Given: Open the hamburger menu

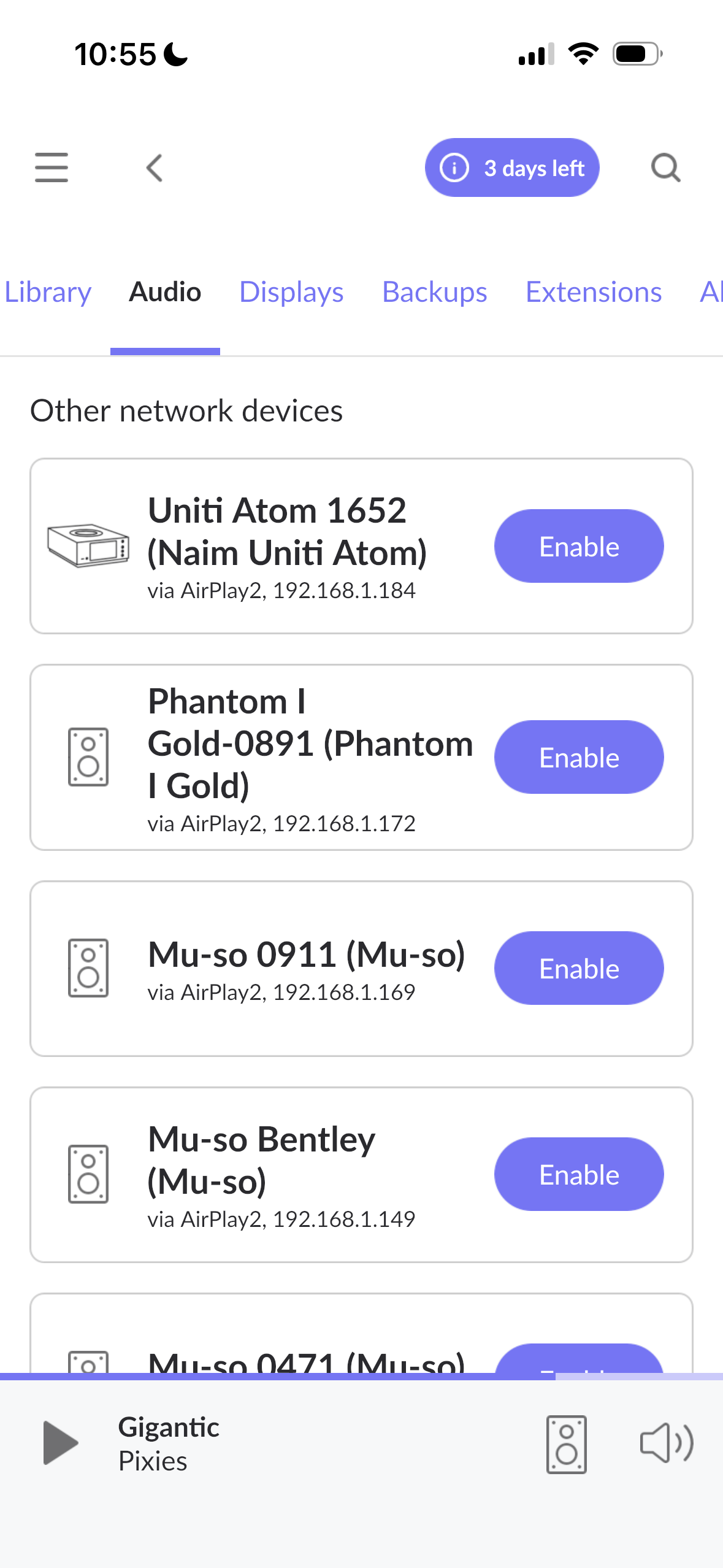Looking at the screenshot, I should tap(52, 167).
